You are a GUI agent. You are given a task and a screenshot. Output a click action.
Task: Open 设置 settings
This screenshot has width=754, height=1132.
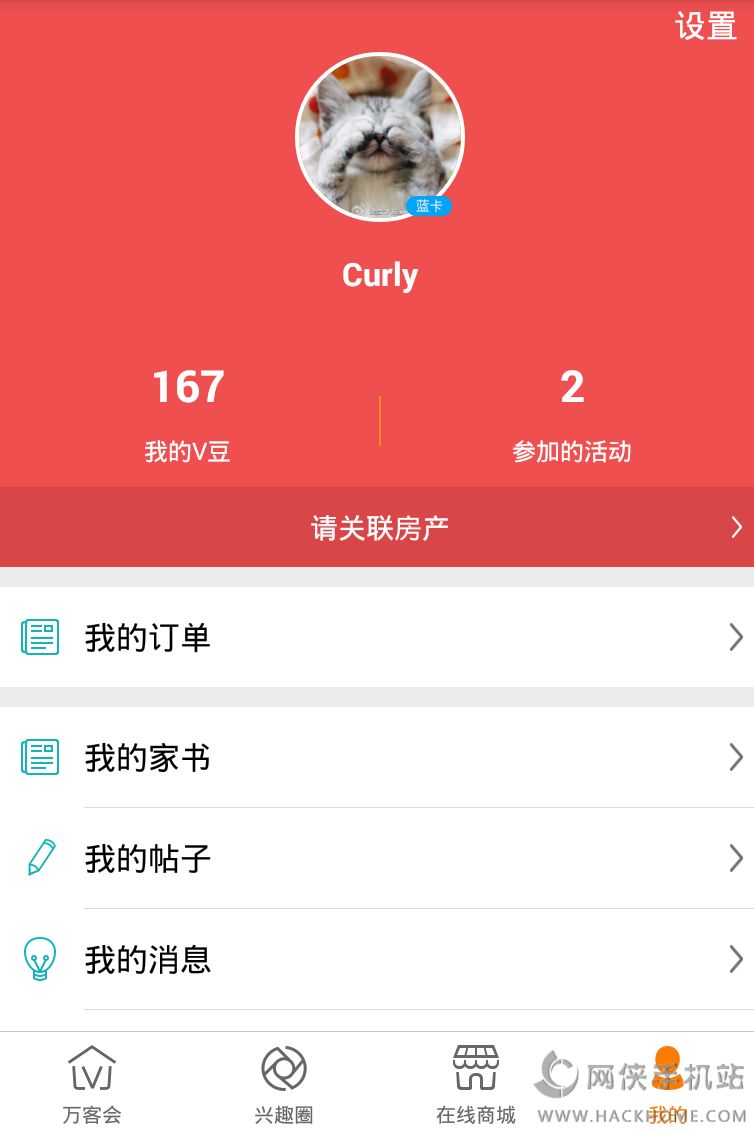[705, 26]
